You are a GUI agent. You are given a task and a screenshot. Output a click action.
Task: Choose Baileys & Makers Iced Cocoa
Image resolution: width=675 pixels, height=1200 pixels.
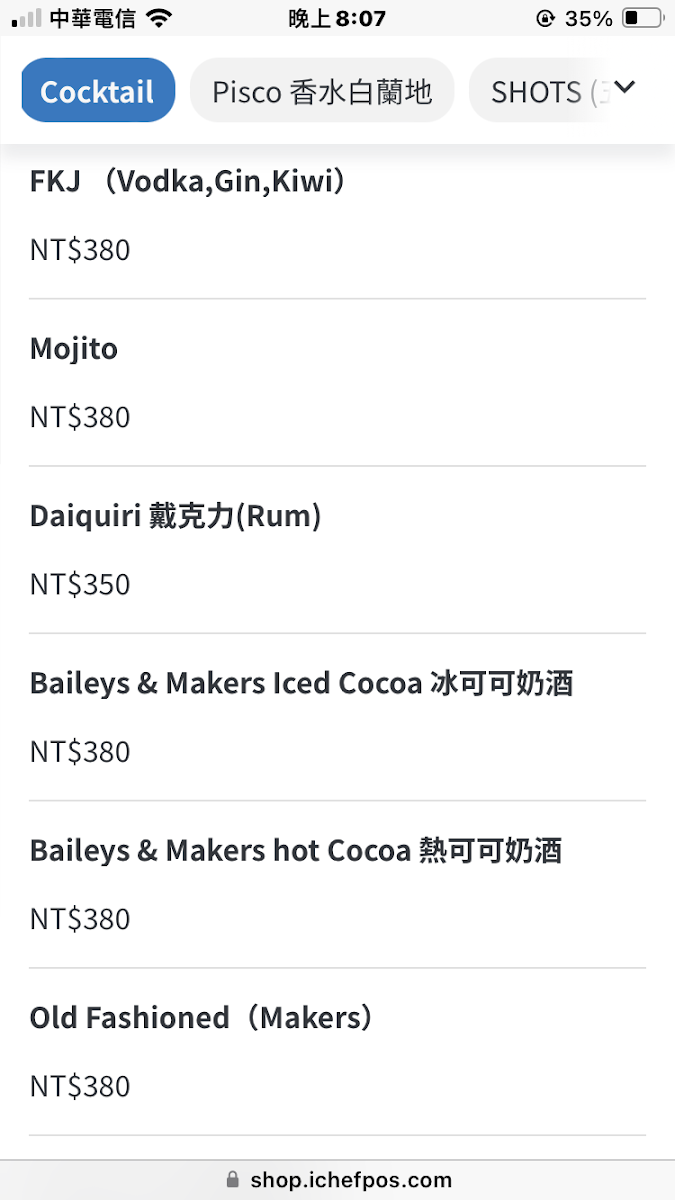tap(301, 683)
